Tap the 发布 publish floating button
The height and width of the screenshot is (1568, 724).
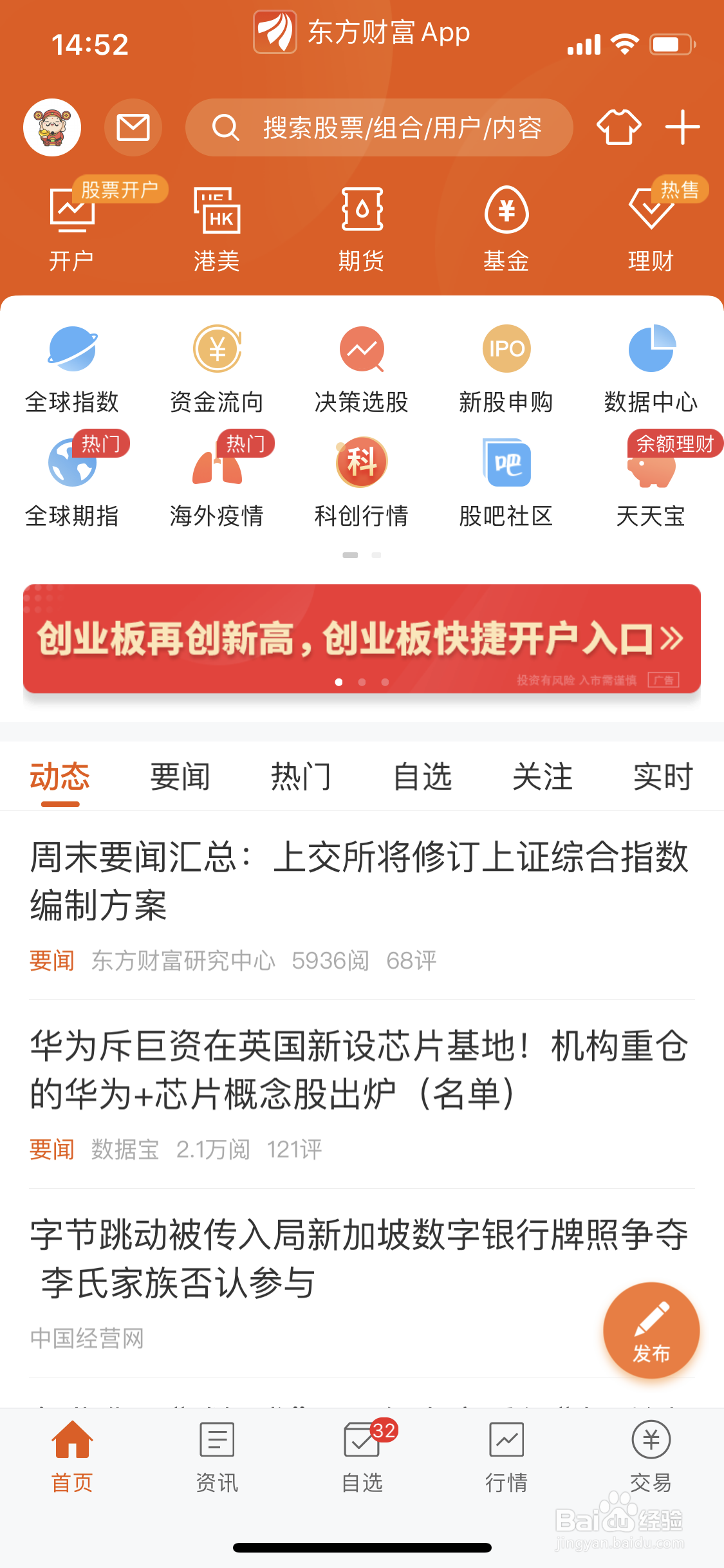point(651,1332)
